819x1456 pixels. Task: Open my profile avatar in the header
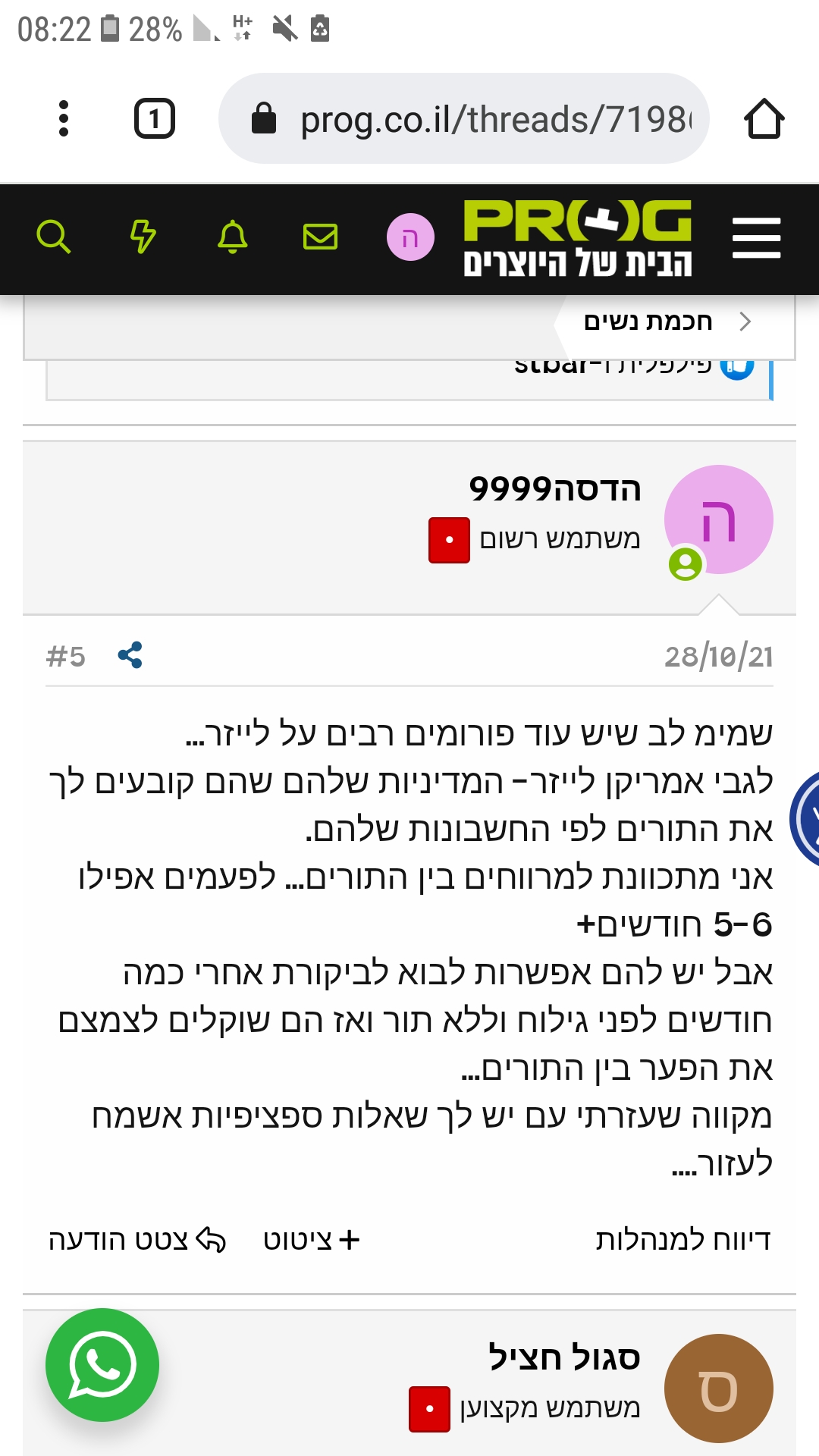tap(410, 237)
